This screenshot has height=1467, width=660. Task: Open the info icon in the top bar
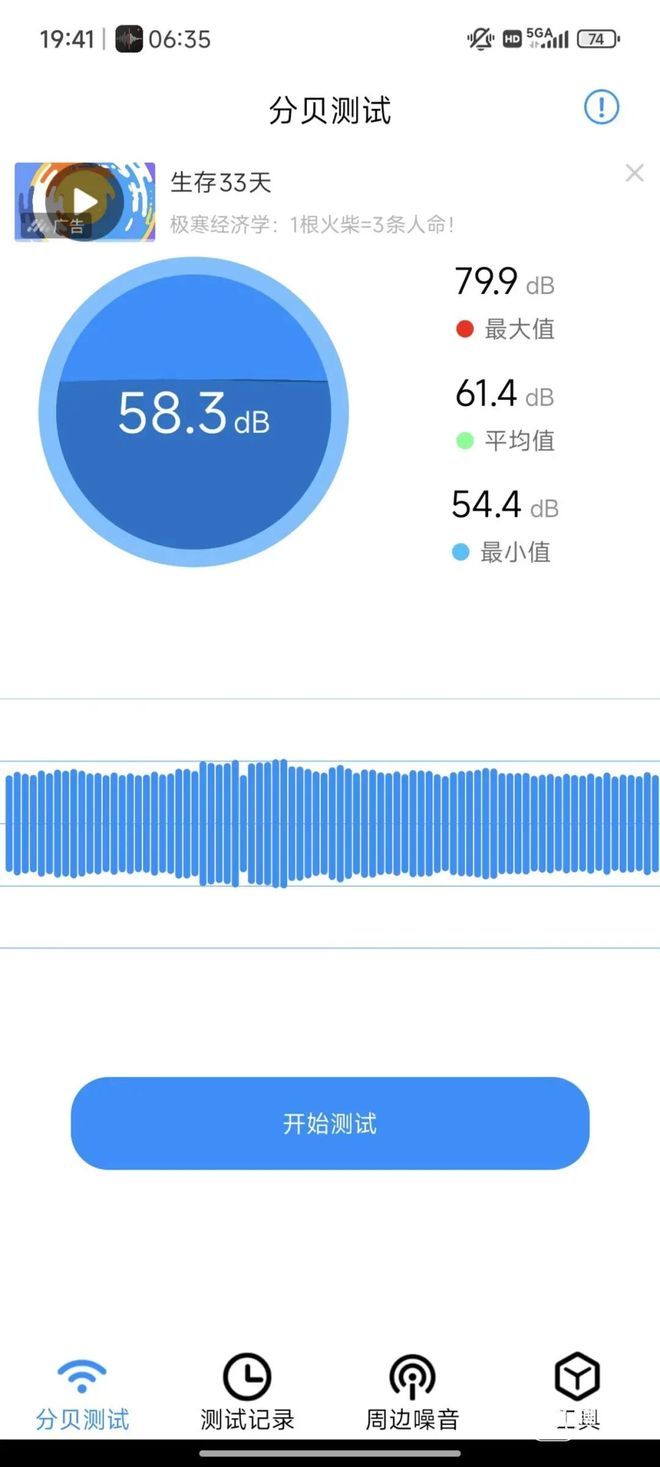point(601,107)
